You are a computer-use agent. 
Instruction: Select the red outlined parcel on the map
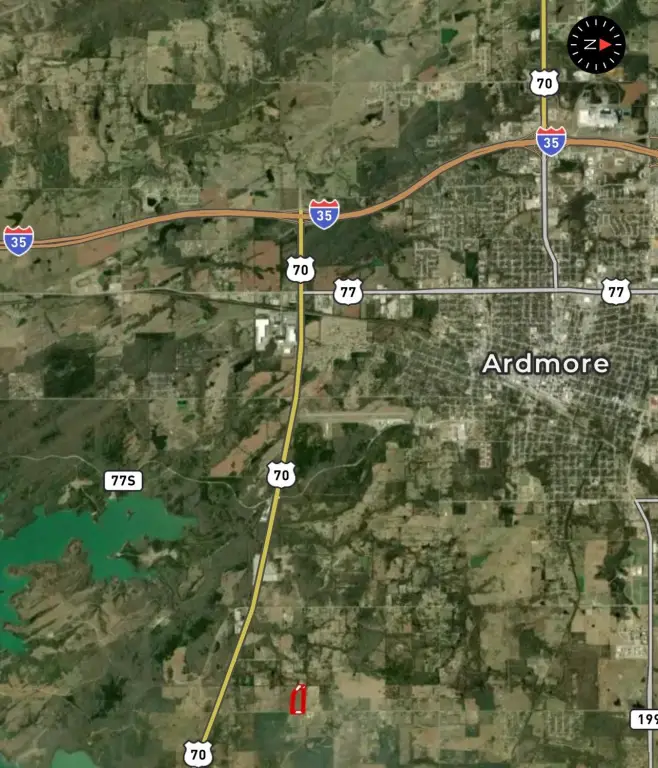click(298, 700)
